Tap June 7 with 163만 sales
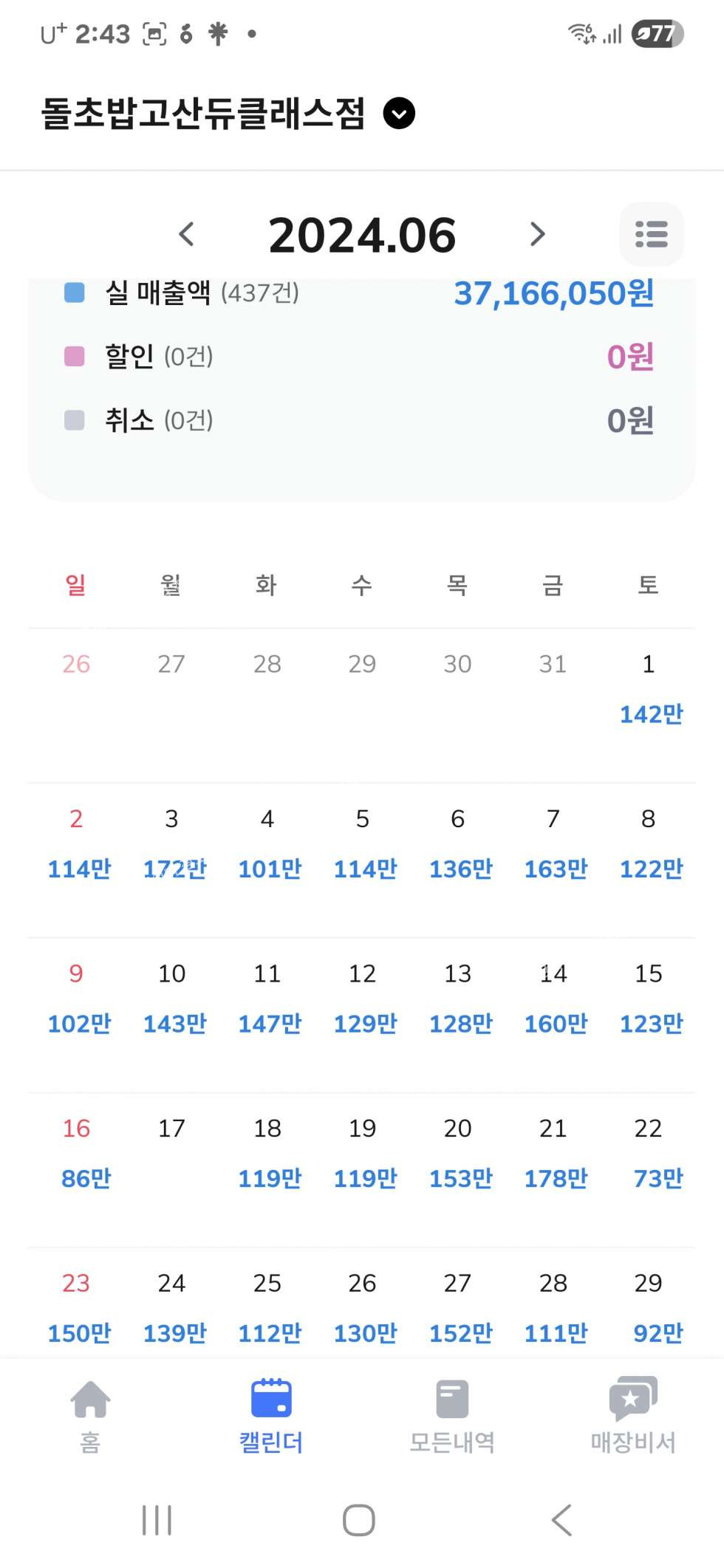The width and height of the screenshot is (724, 1568). (554, 846)
